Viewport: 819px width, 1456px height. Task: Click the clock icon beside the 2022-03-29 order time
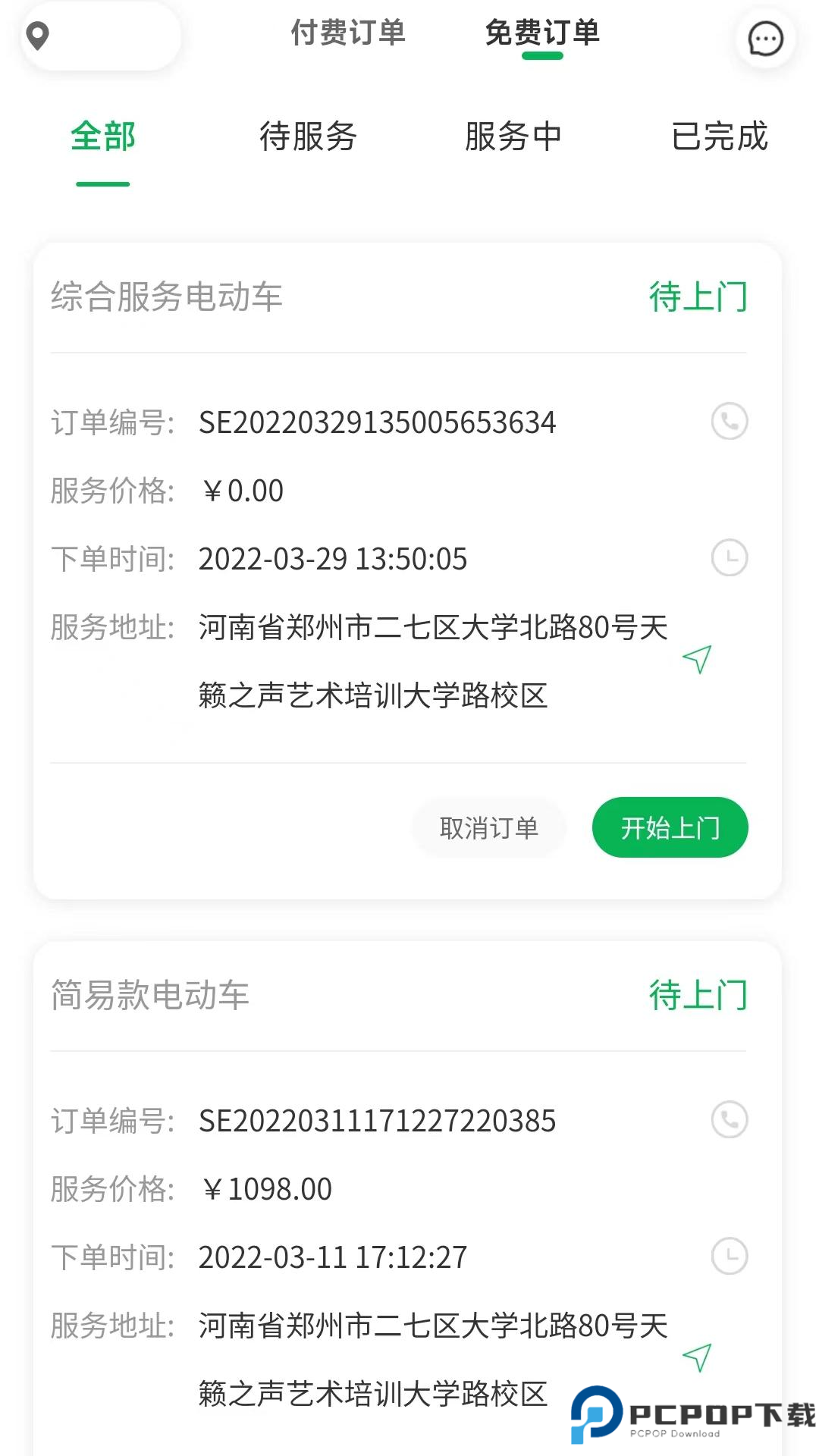coord(728,559)
